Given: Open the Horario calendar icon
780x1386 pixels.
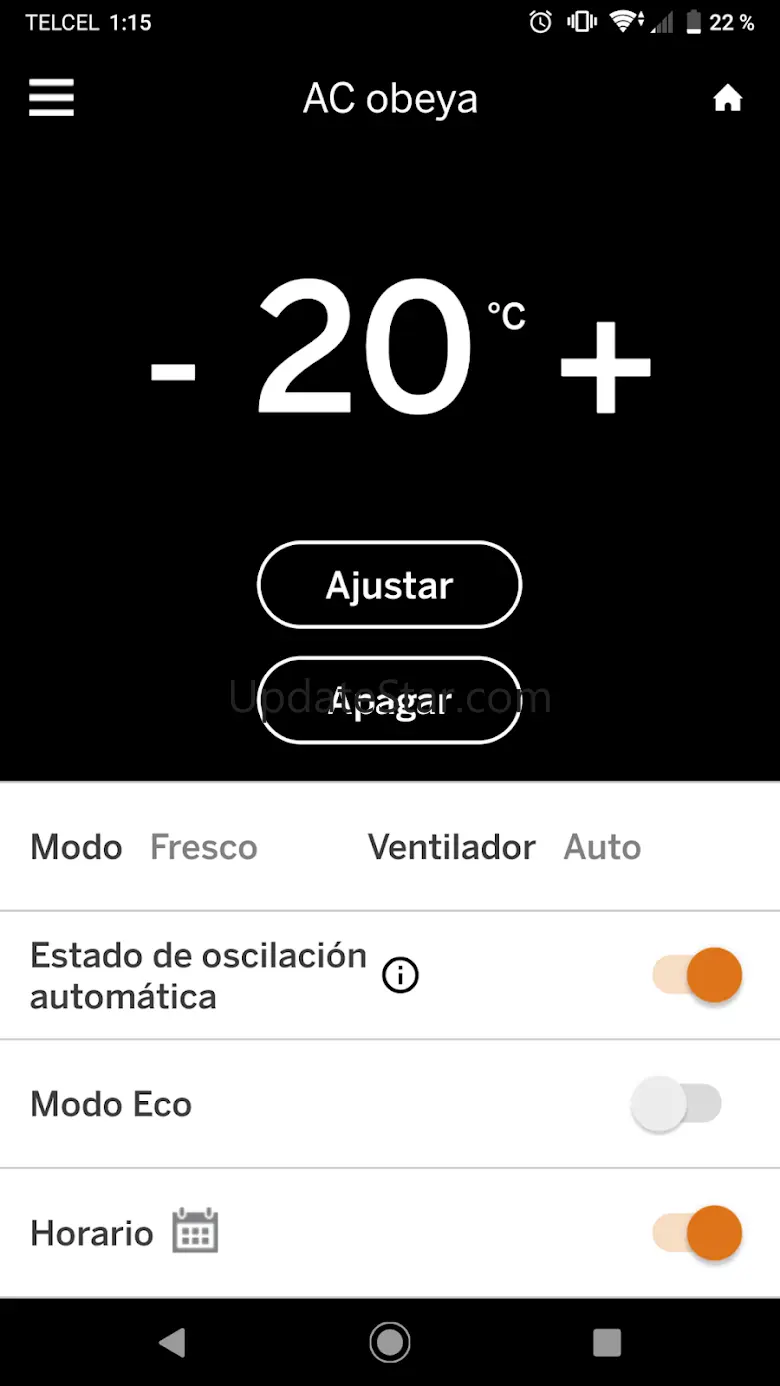Looking at the screenshot, I should tap(195, 1231).
